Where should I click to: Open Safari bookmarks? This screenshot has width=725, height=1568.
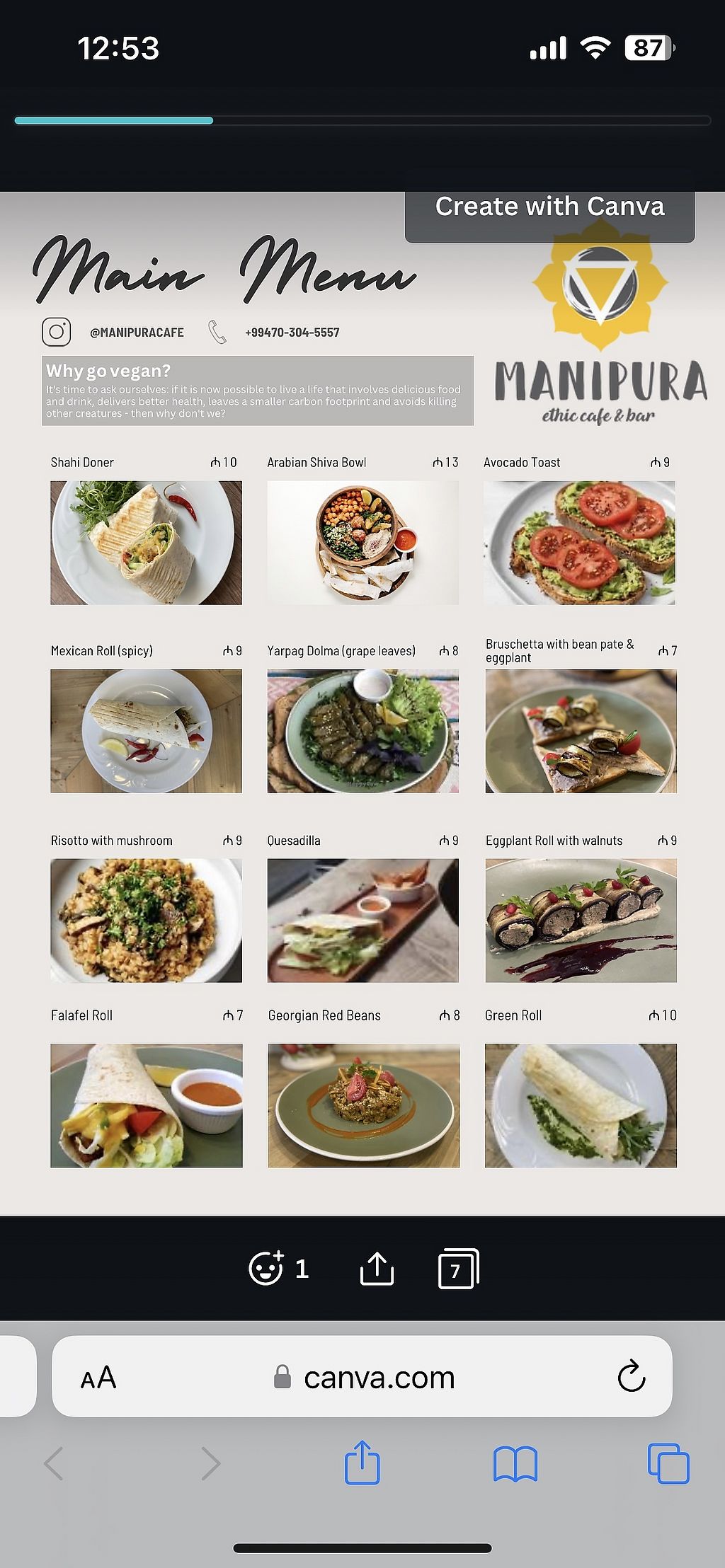[x=515, y=1463]
